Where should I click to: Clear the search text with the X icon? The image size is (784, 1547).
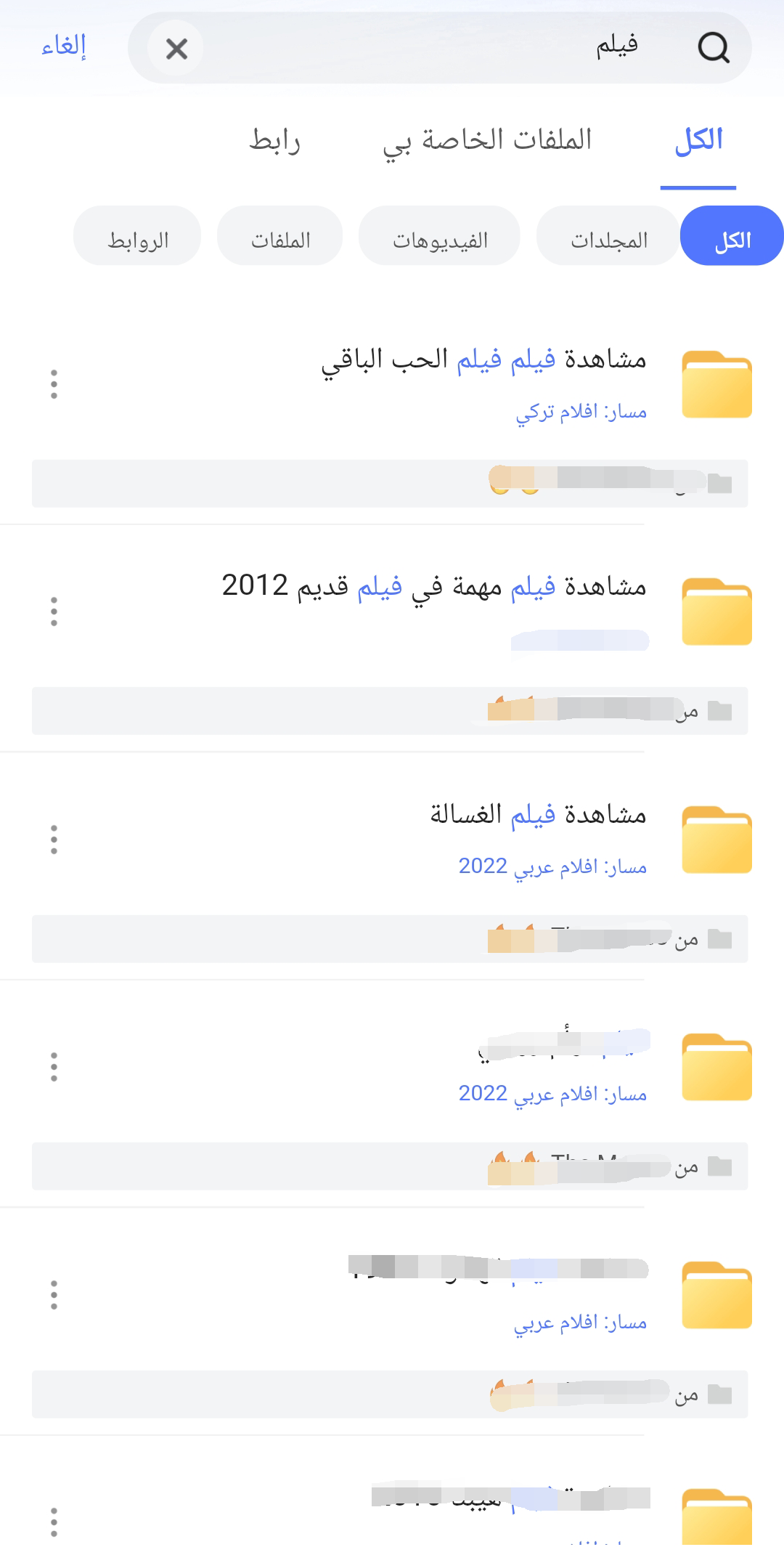click(176, 48)
